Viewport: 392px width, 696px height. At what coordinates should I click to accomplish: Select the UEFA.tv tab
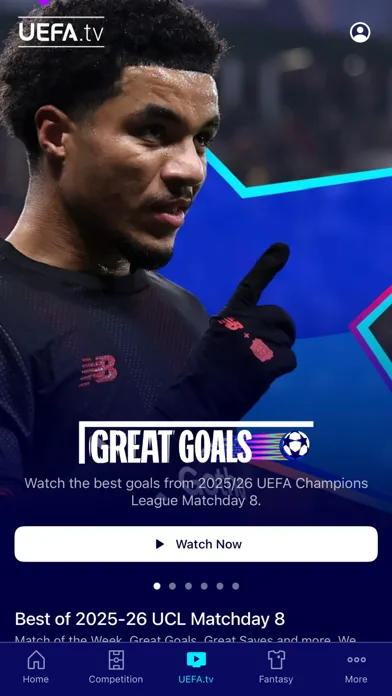(196, 667)
